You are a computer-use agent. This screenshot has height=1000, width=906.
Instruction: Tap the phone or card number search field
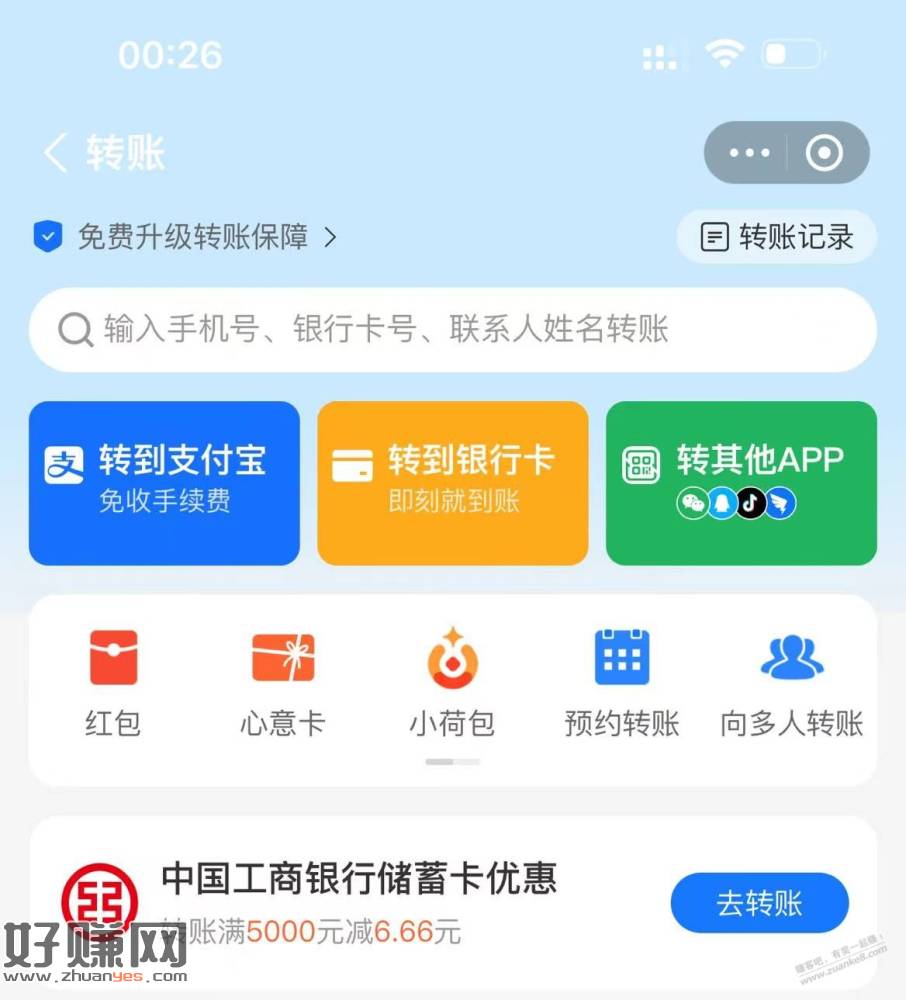pos(452,329)
